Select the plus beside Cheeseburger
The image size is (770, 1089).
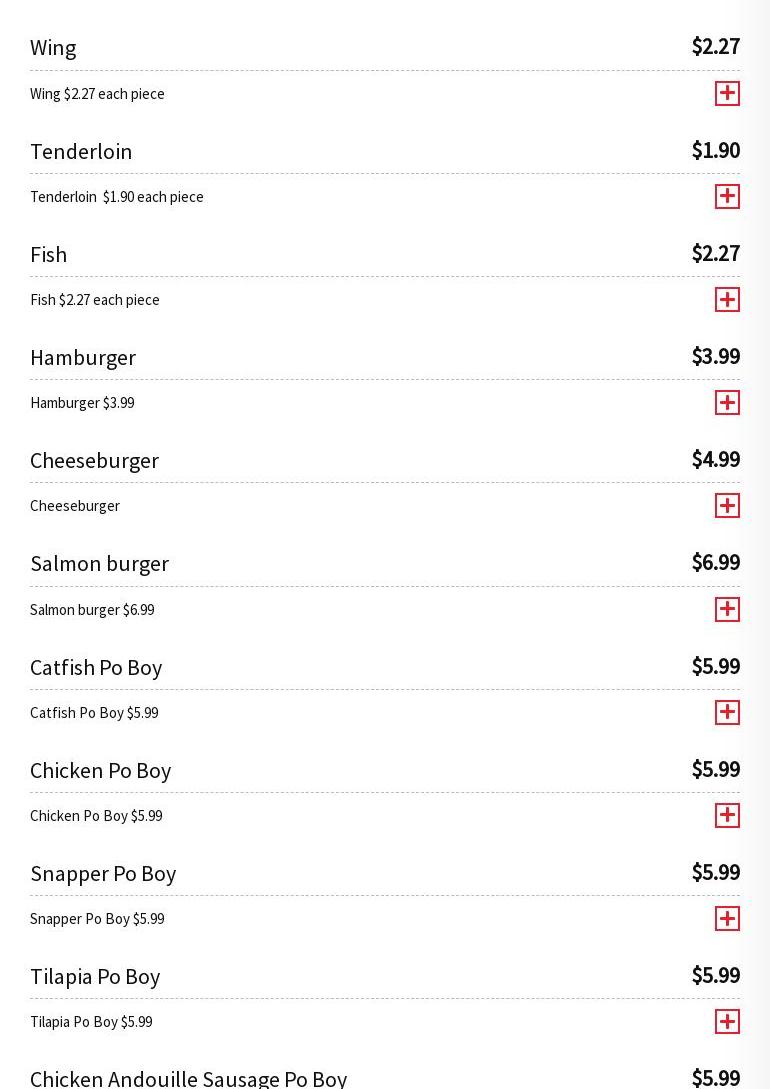tap(727, 505)
